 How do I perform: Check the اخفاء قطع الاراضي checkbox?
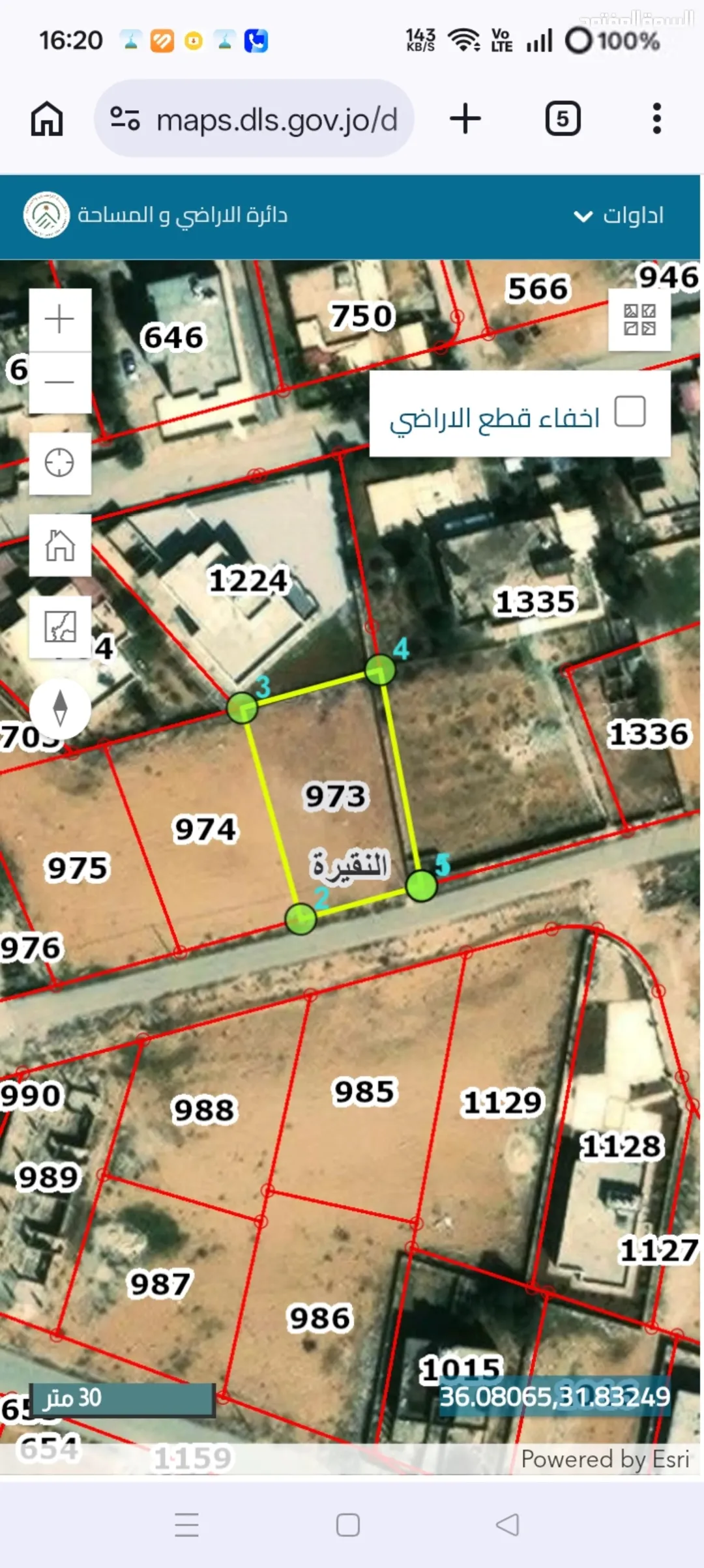(630, 412)
